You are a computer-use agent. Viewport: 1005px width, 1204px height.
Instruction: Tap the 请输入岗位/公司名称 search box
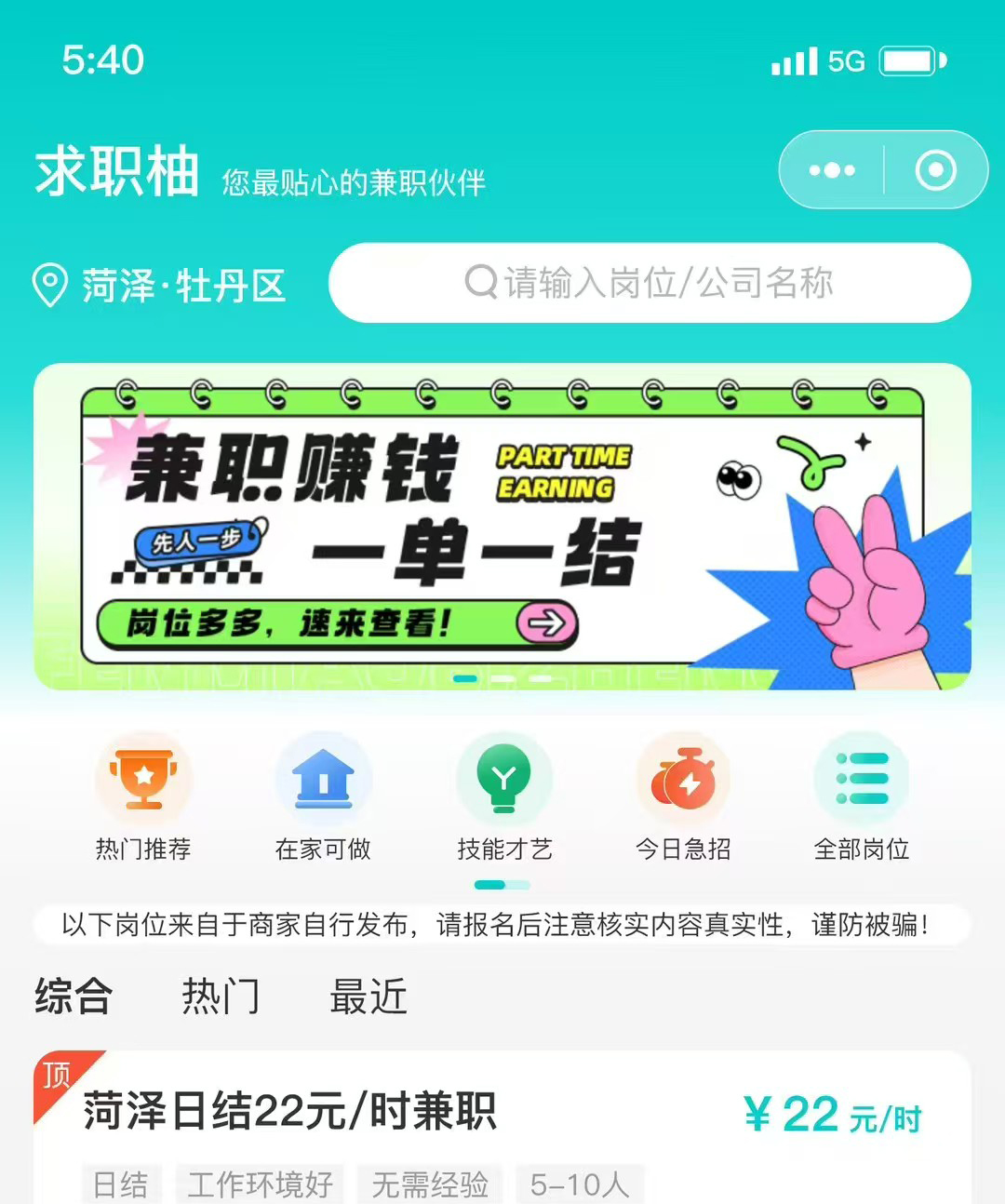tap(649, 283)
